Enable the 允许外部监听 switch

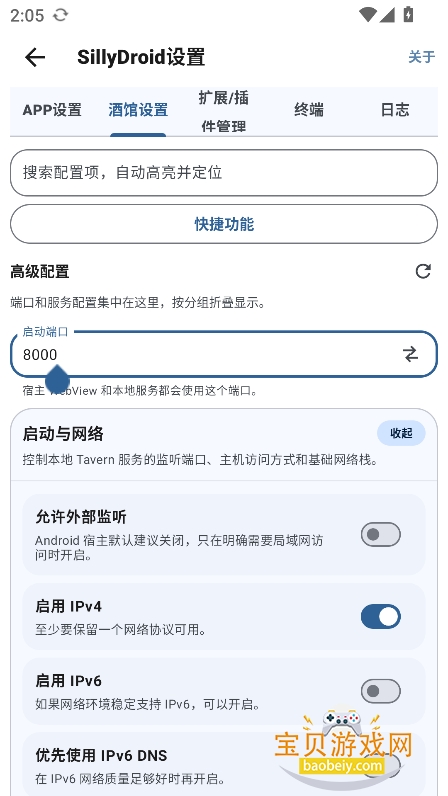point(380,535)
